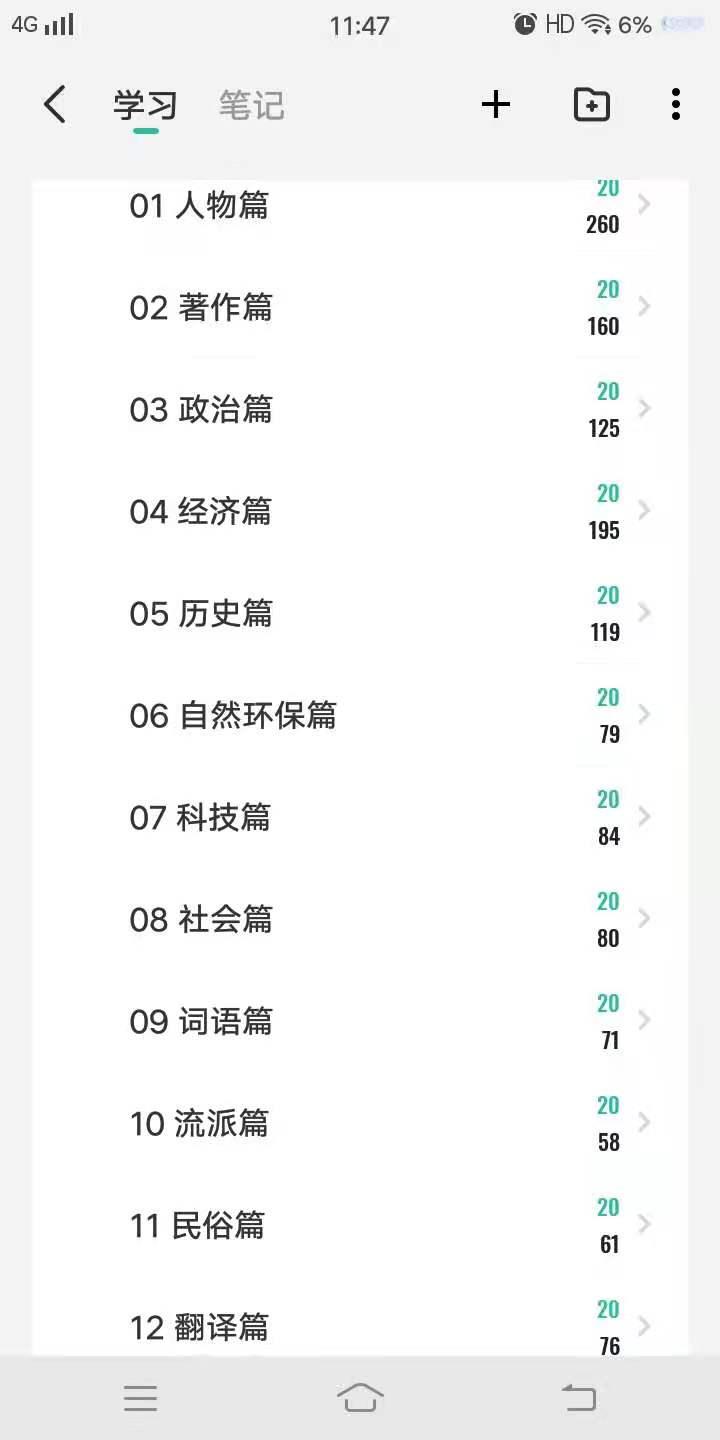Open the 03 政治篇 deck

click(360, 409)
